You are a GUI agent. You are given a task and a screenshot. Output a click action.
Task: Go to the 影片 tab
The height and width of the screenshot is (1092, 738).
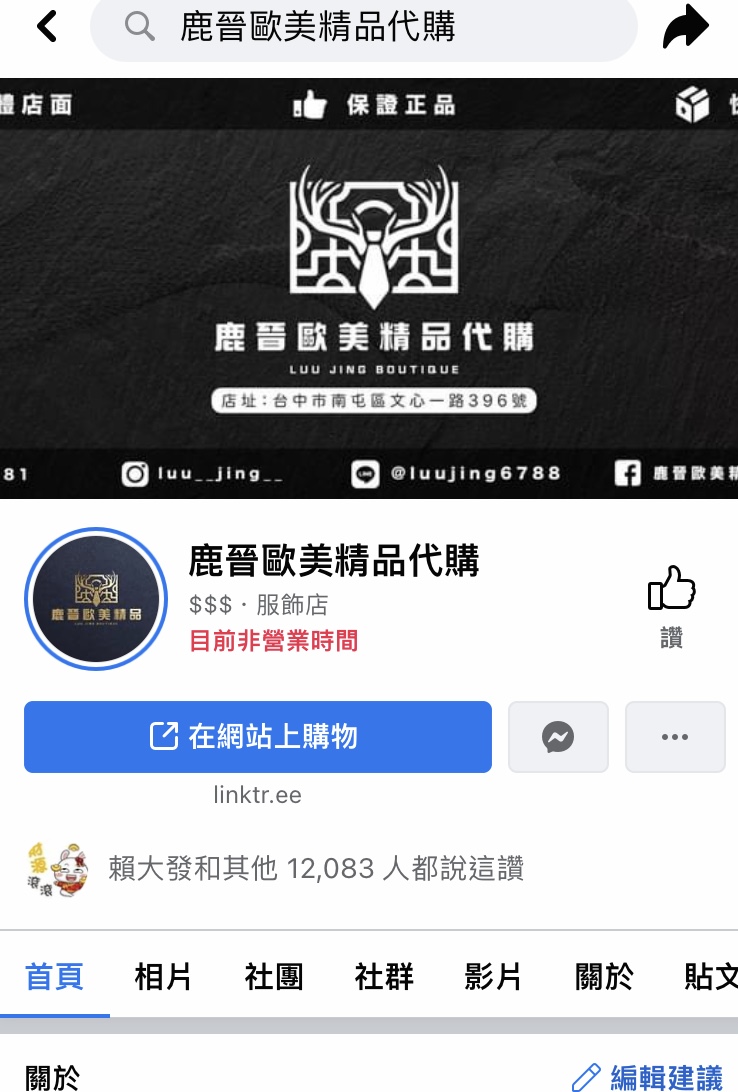coord(494,977)
